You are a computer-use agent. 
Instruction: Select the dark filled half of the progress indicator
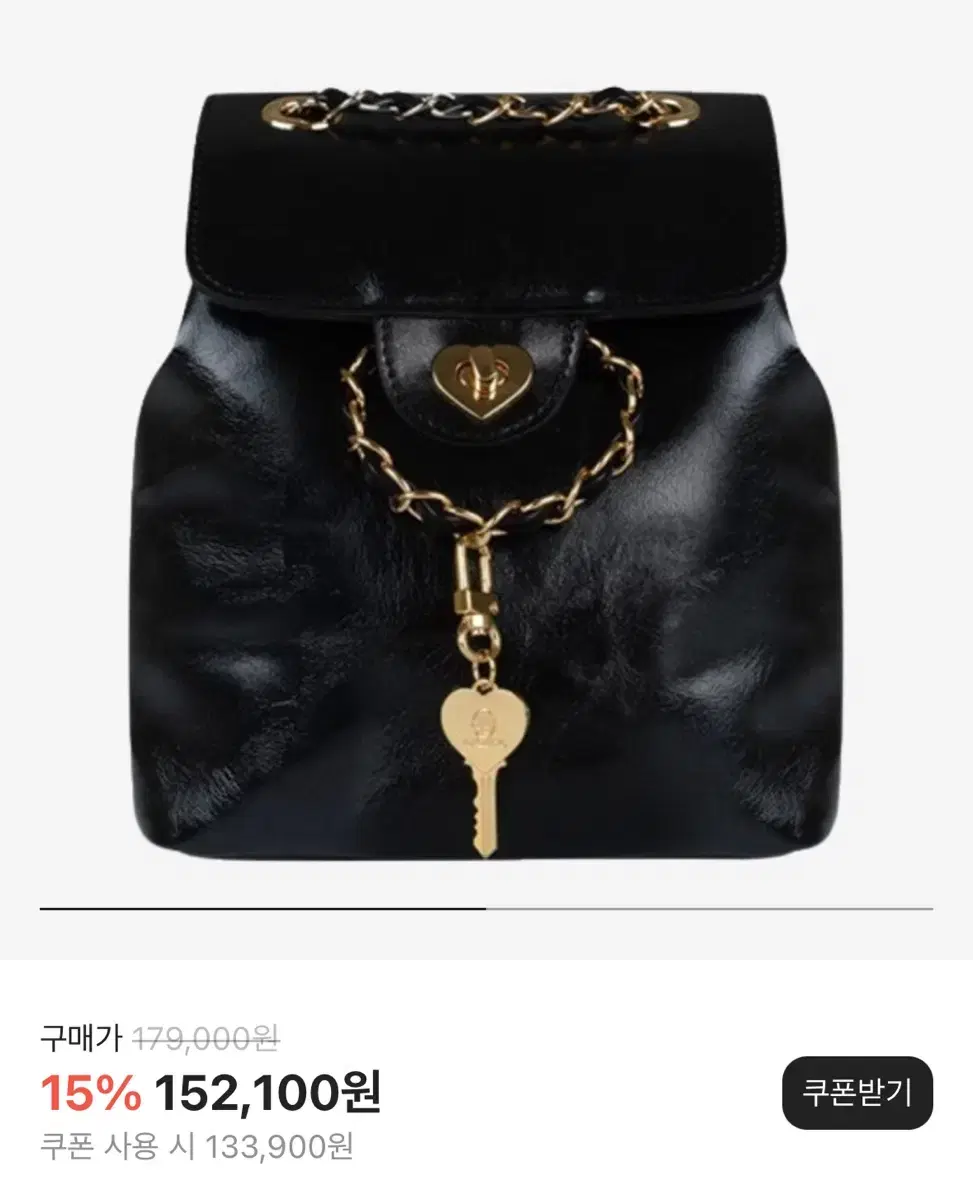tap(263, 908)
